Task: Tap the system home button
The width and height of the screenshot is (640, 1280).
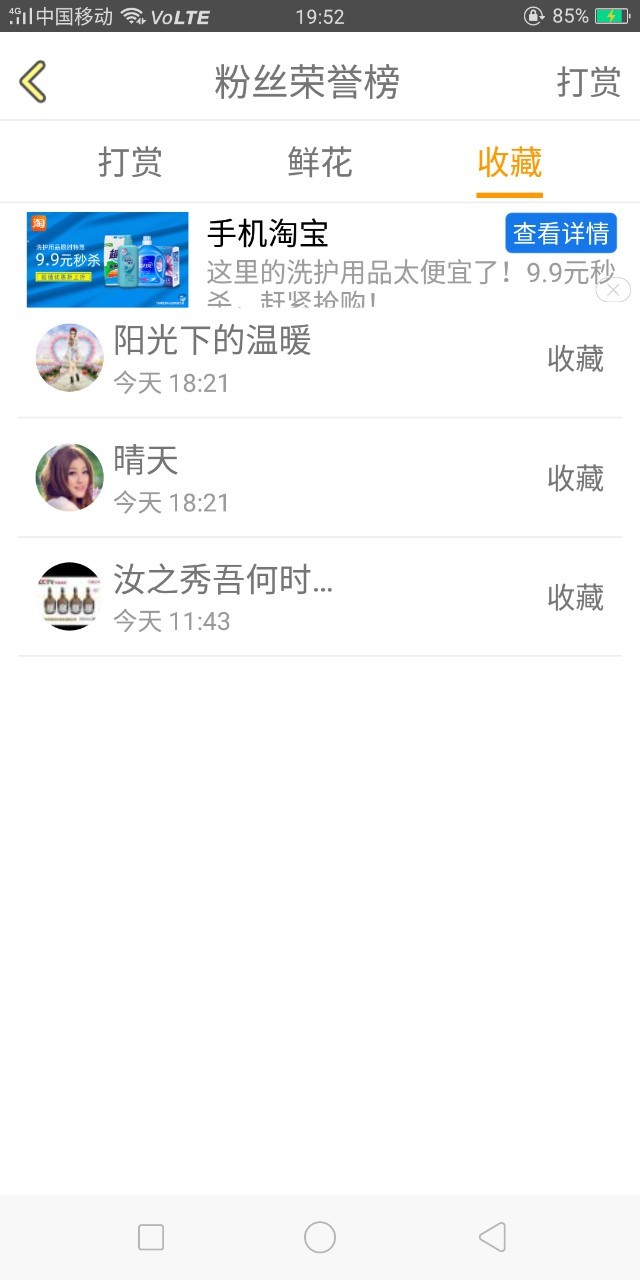Action: [320, 1237]
